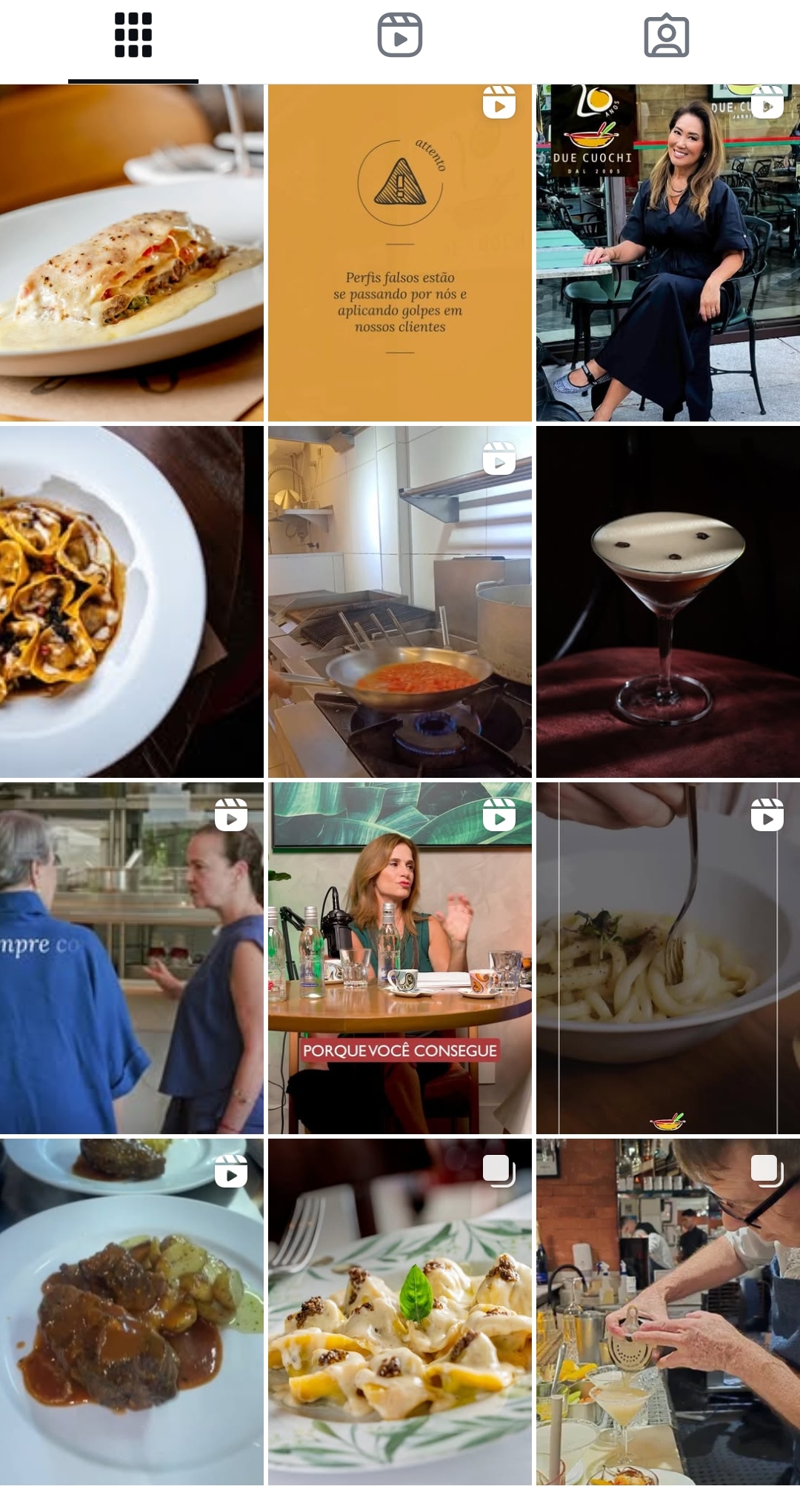Open the tomato sauce pan kitchen reel
This screenshot has width=800, height=1512.
point(400,602)
